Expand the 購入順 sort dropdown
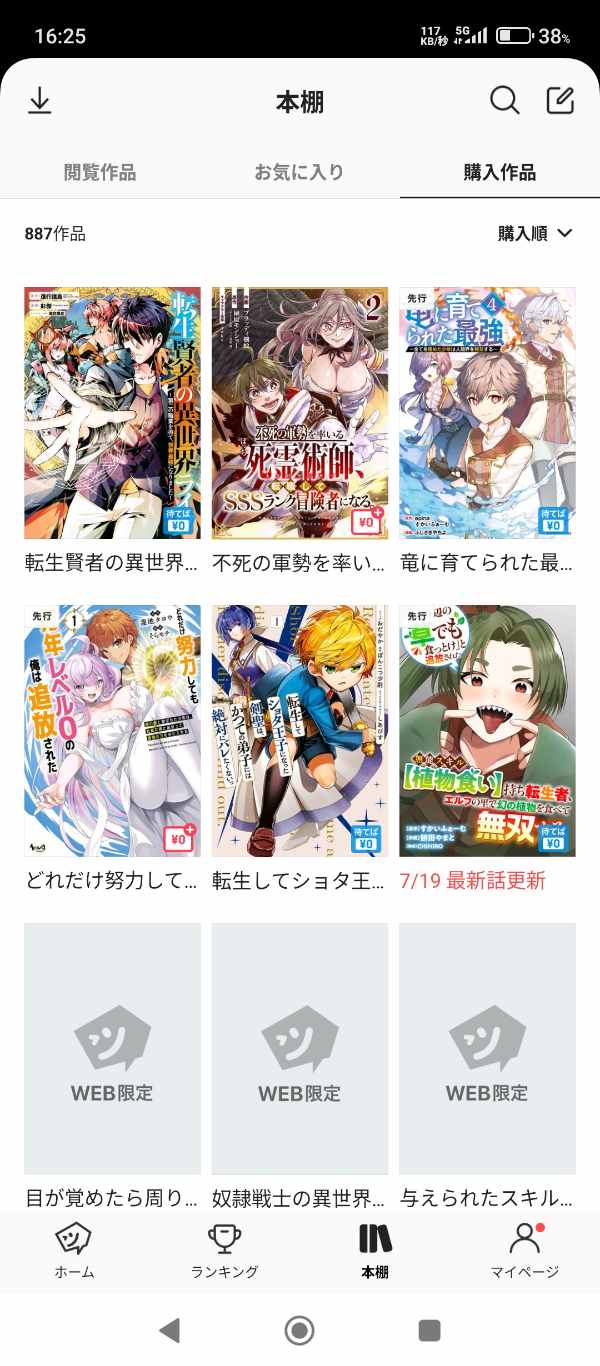The image size is (600, 1366). coord(535,234)
